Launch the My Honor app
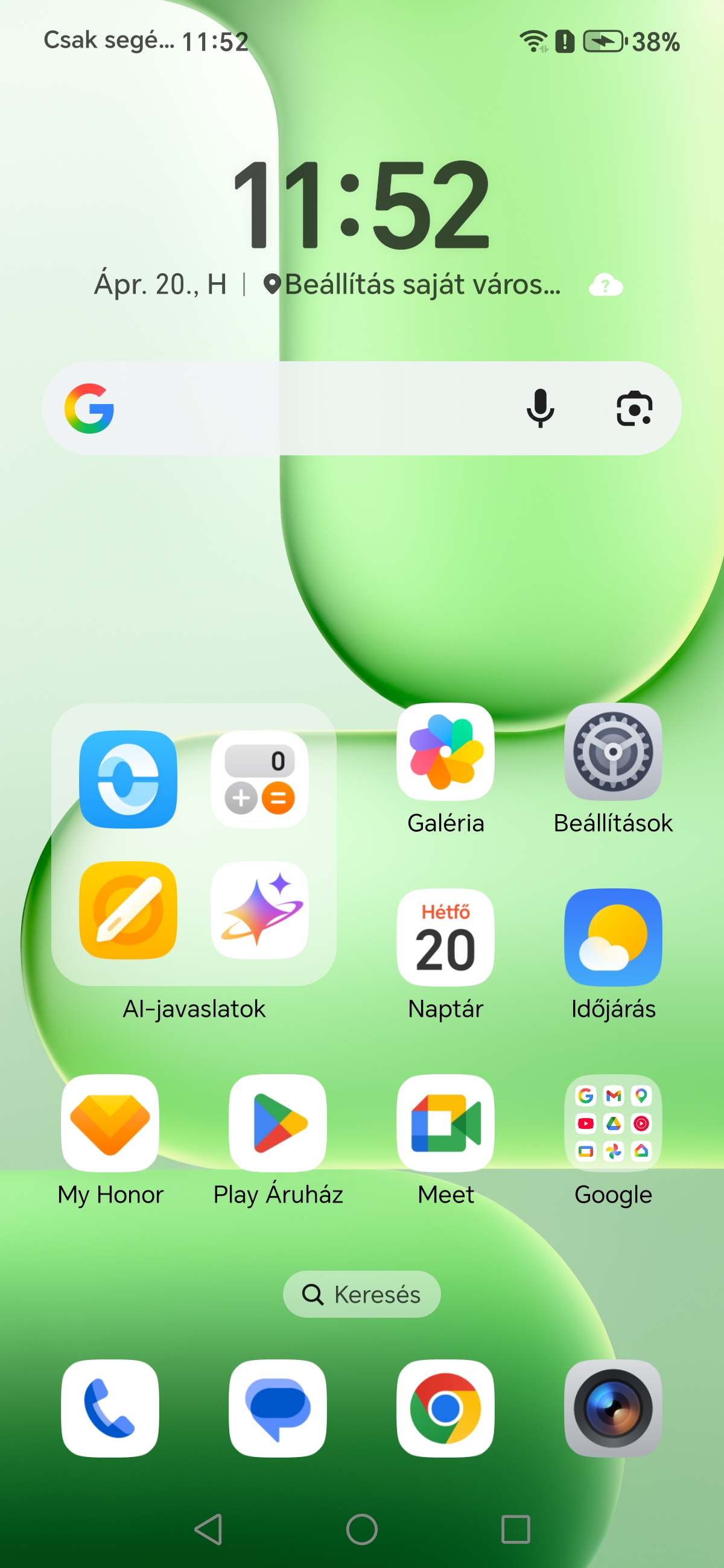Image resolution: width=724 pixels, height=1568 pixels. pyautogui.click(x=110, y=1123)
